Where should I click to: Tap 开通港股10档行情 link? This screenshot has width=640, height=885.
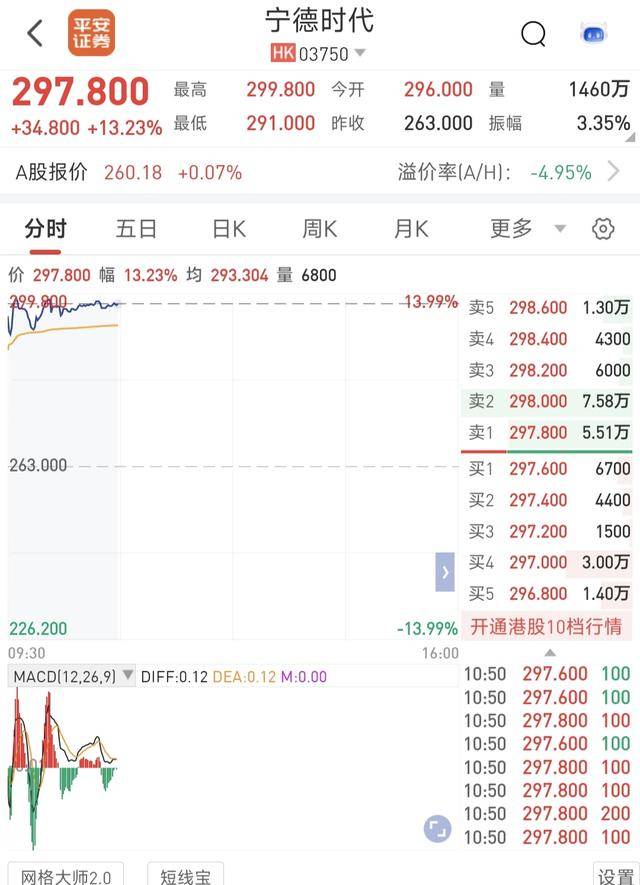tap(546, 626)
